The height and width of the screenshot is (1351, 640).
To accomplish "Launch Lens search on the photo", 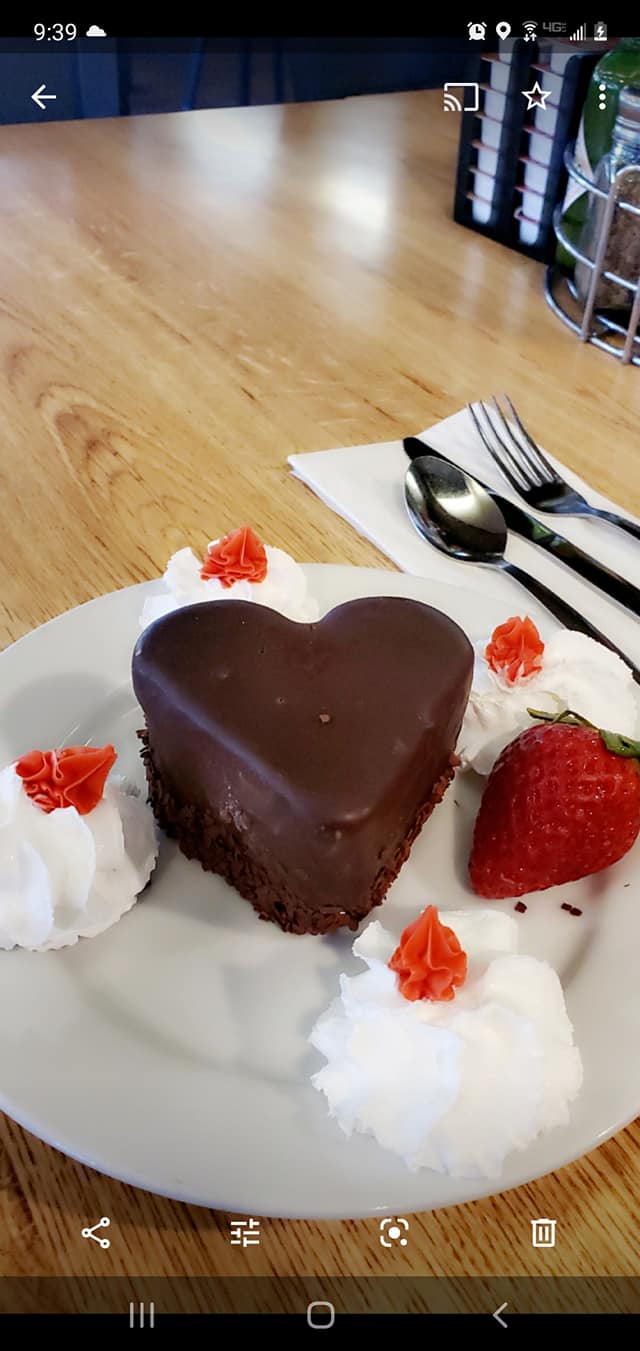I will coord(394,1232).
